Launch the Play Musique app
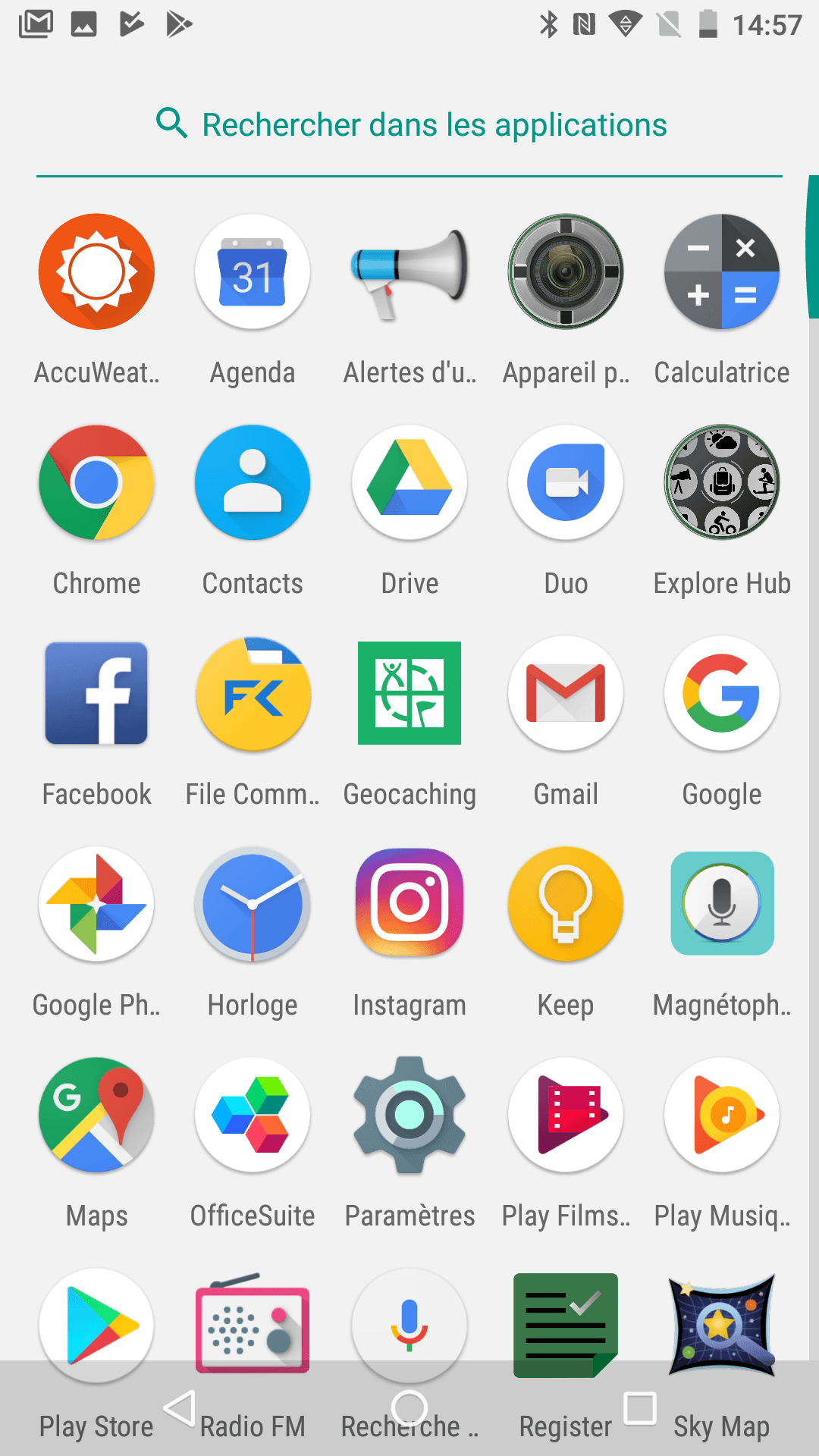 pos(722,1116)
